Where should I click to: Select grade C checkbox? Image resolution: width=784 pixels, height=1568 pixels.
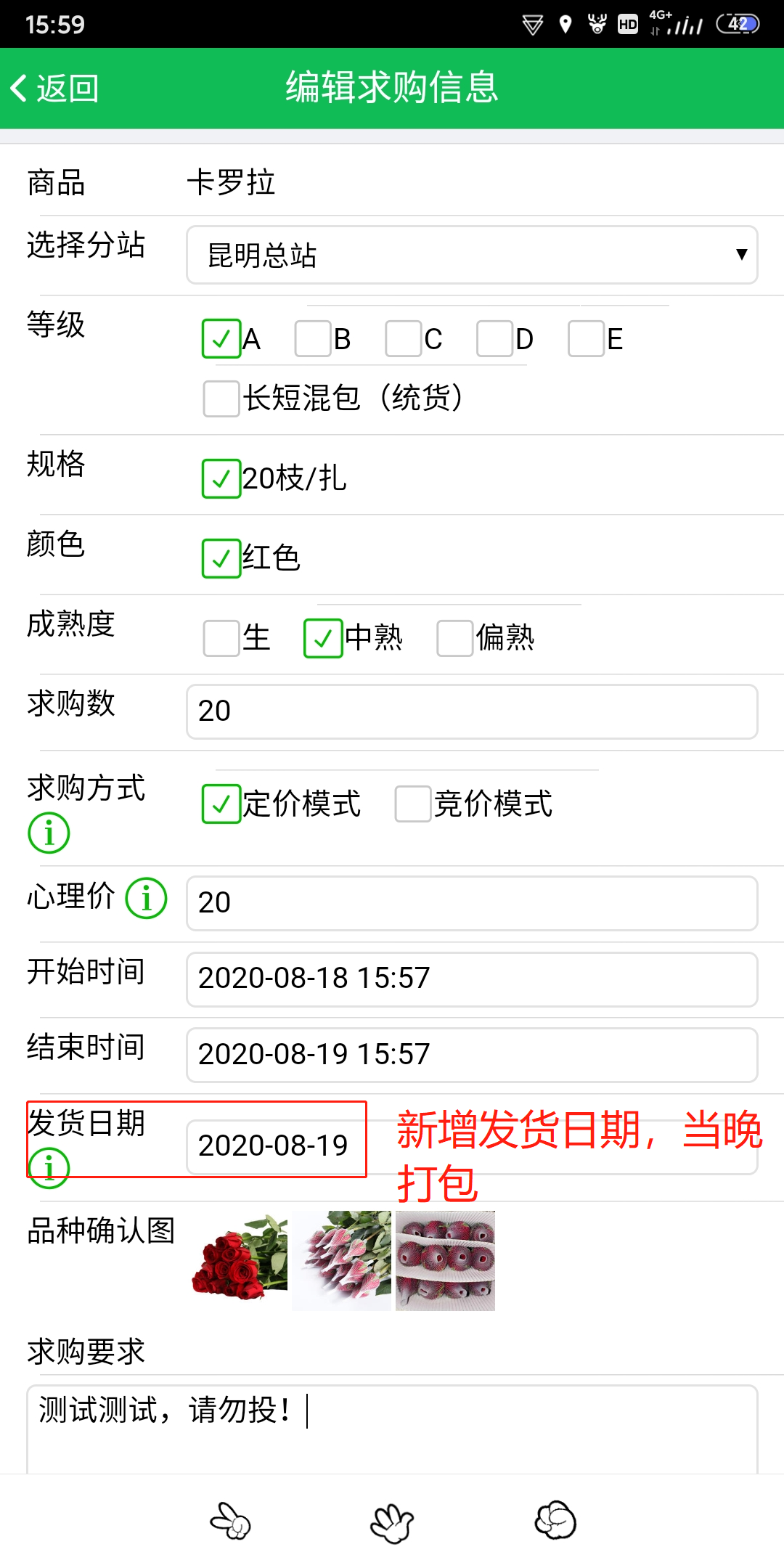pyautogui.click(x=404, y=339)
